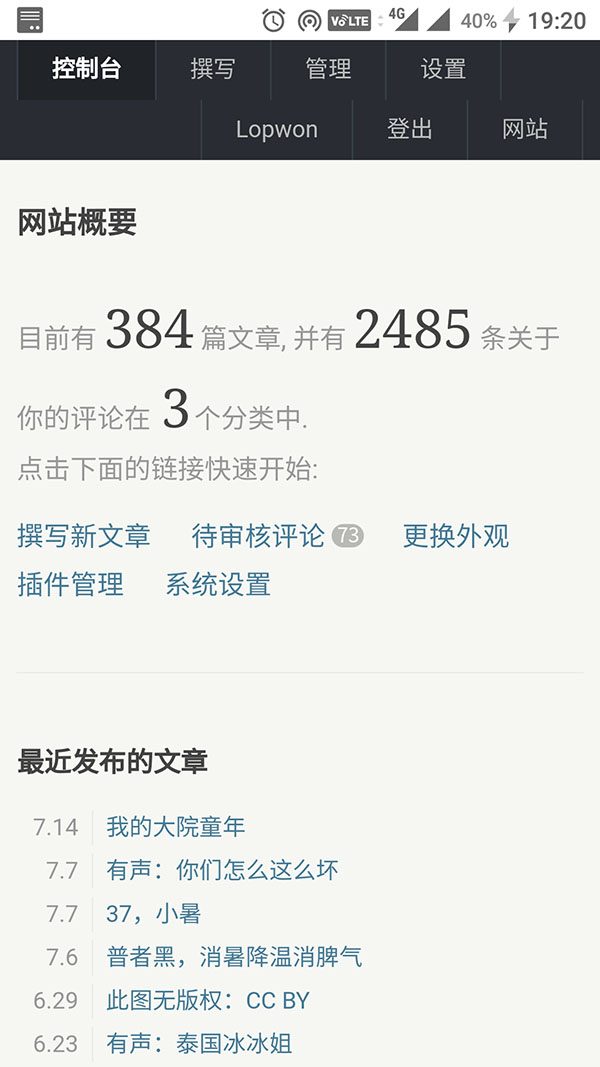This screenshot has width=600, height=1067.
Task: Review 待审核评论 pending comments
Action: tap(259, 536)
